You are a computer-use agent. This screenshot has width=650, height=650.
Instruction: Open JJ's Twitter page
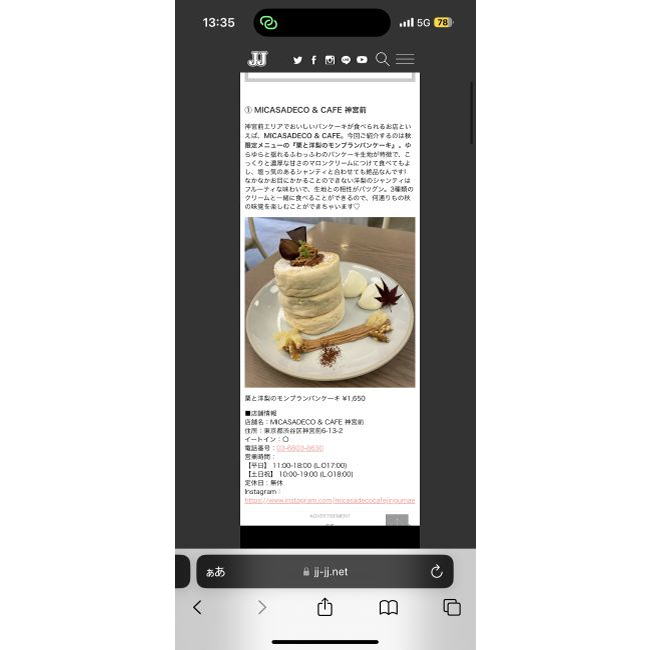pos(297,60)
